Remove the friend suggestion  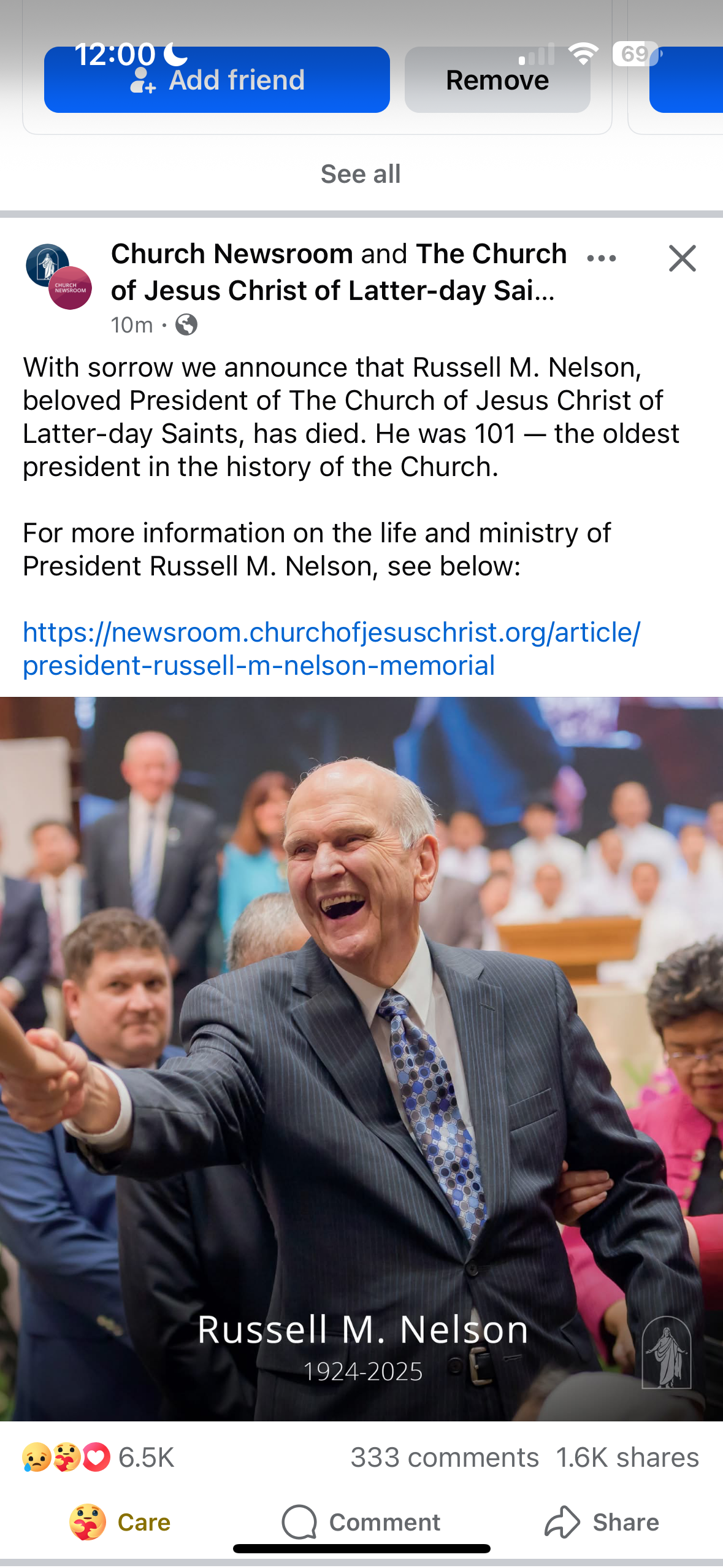[497, 80]
